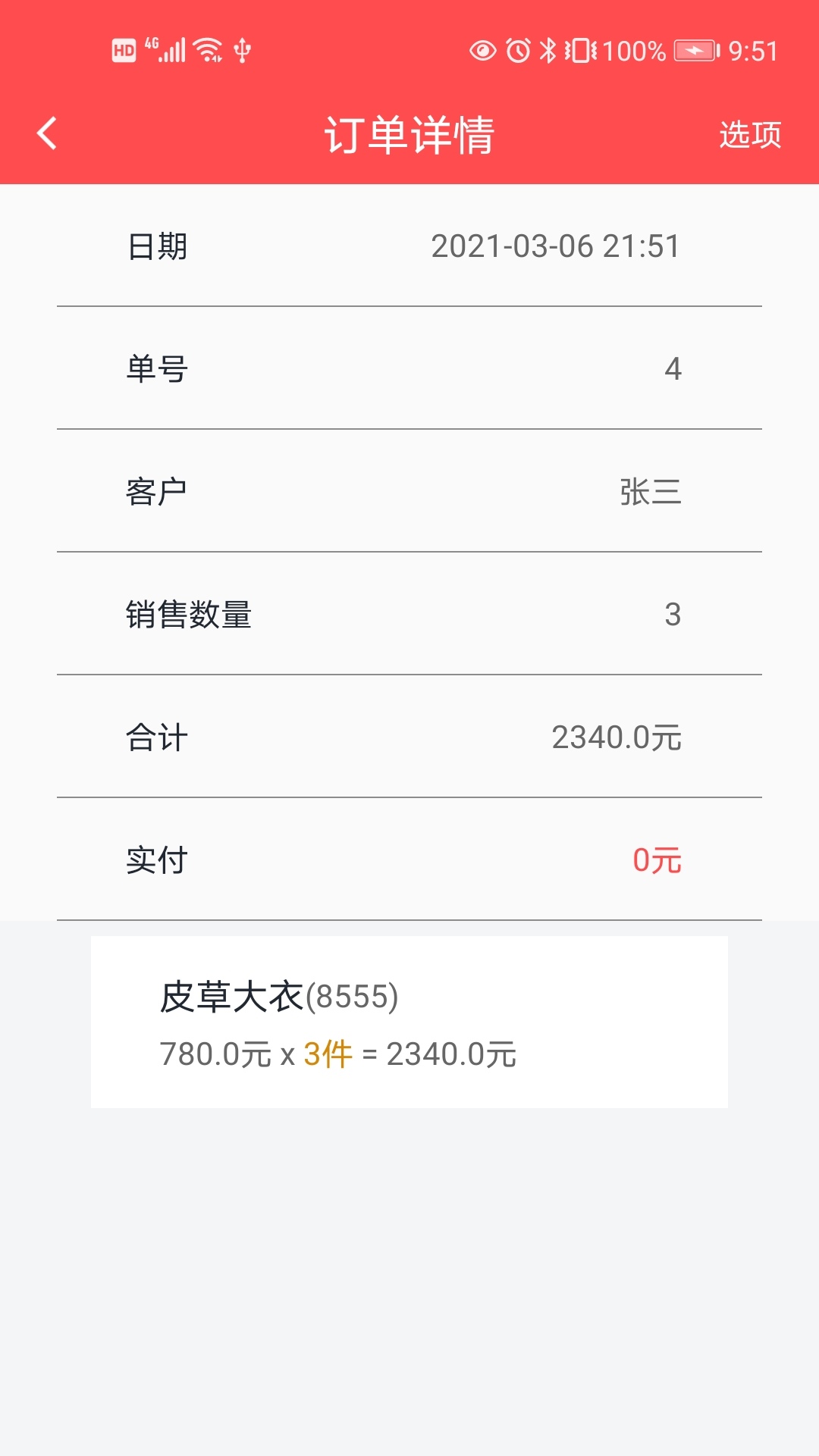This screenshot has width=819, height=1456.
Task: Open the 客户 row showing 张三
Action: 409,491
